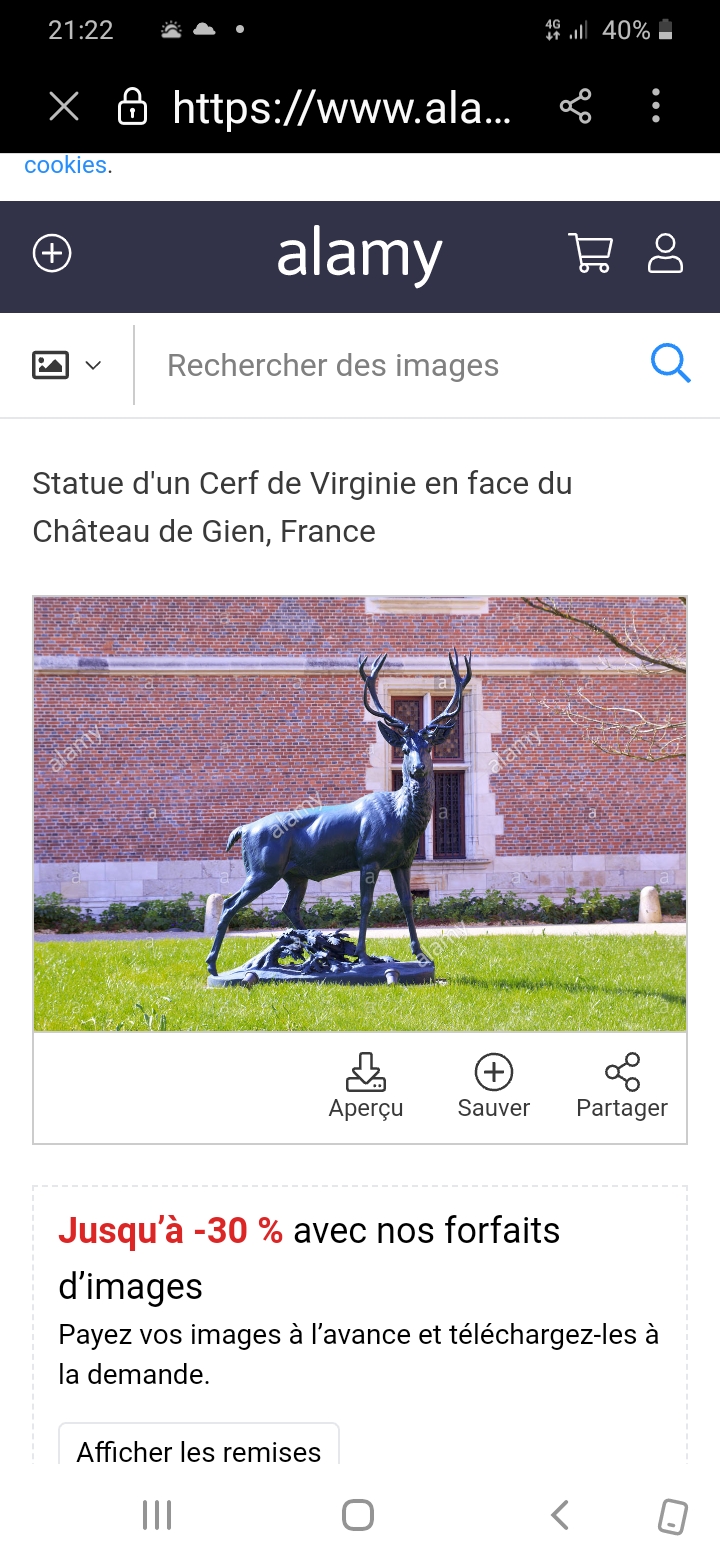Tap the cookies link
This screenshot has height=1560, width=720.
[x=65, y=165]
